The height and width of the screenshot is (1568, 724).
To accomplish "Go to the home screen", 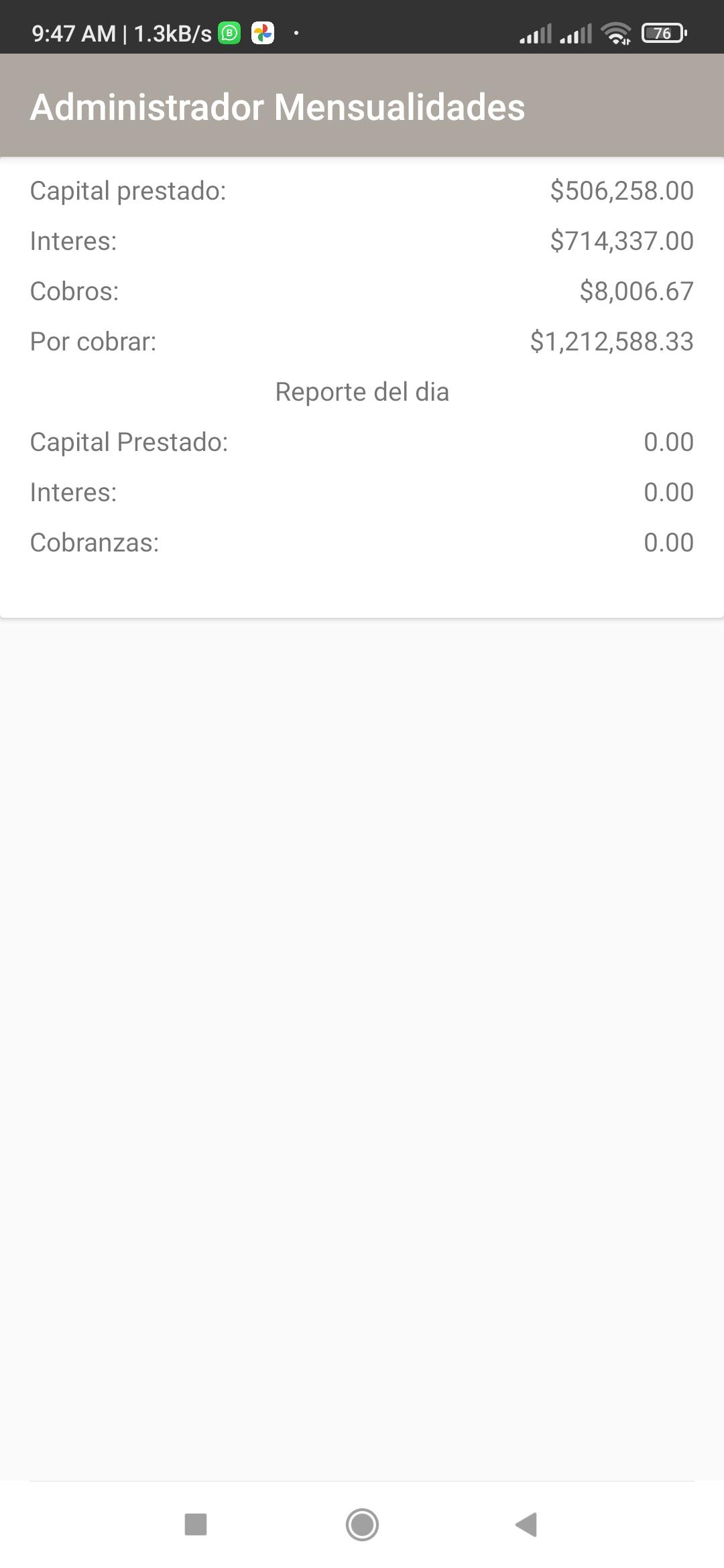I will tap(362, 1524).
